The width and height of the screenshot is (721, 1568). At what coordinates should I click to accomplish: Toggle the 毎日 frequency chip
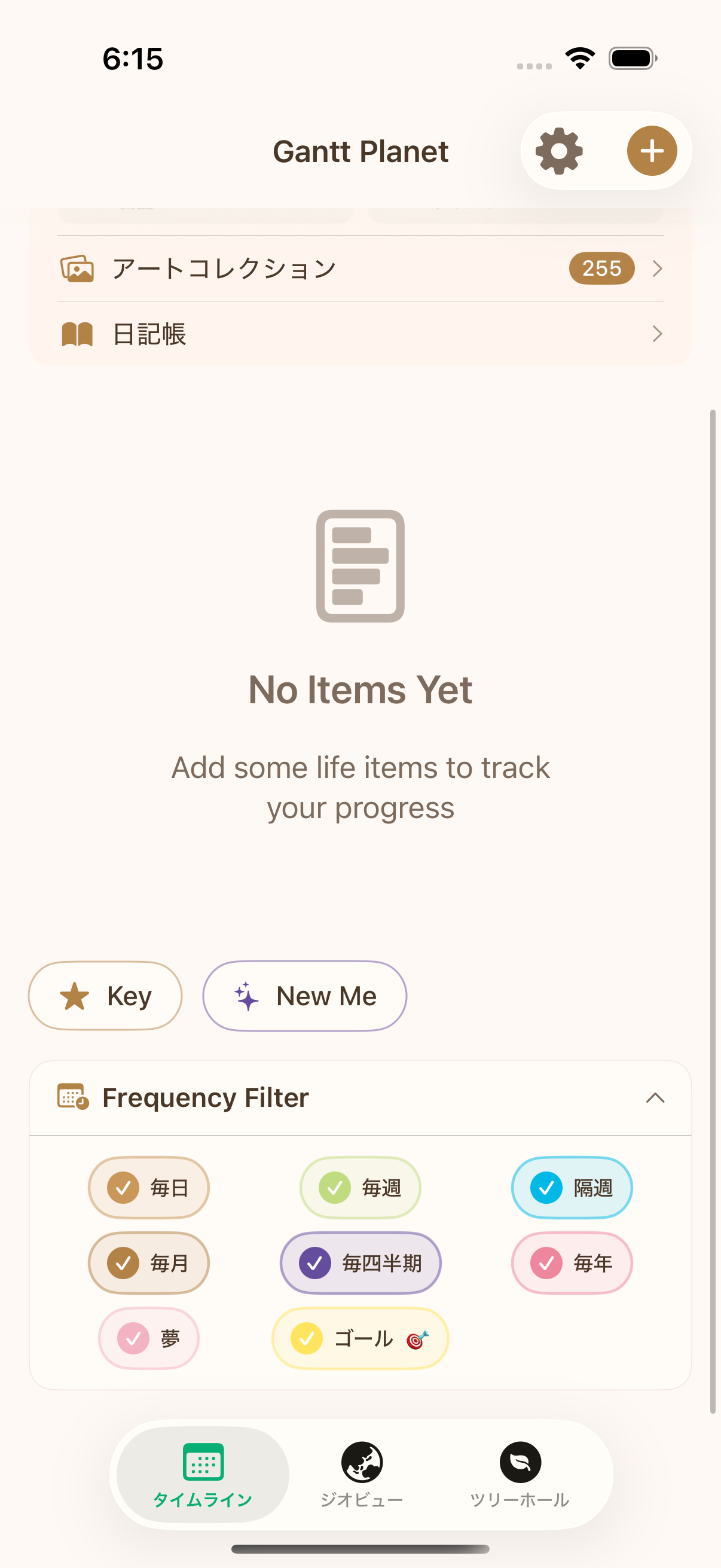click(x=149, y=1188)
